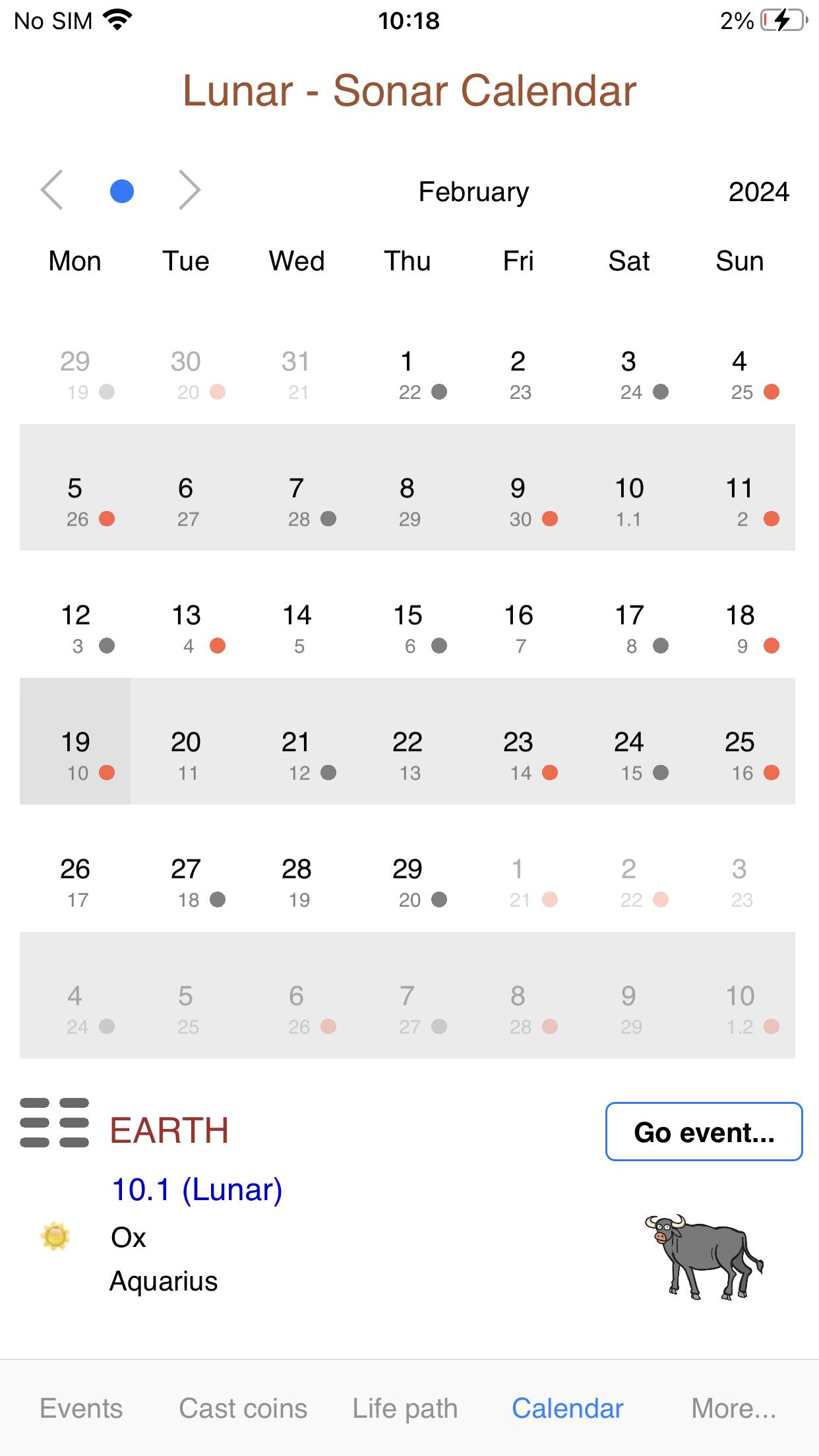This screenshot has width=819, height=1456.
Task: Pick February 29 in the calendar
Action: pyautogui.click(x=408, y=868)
